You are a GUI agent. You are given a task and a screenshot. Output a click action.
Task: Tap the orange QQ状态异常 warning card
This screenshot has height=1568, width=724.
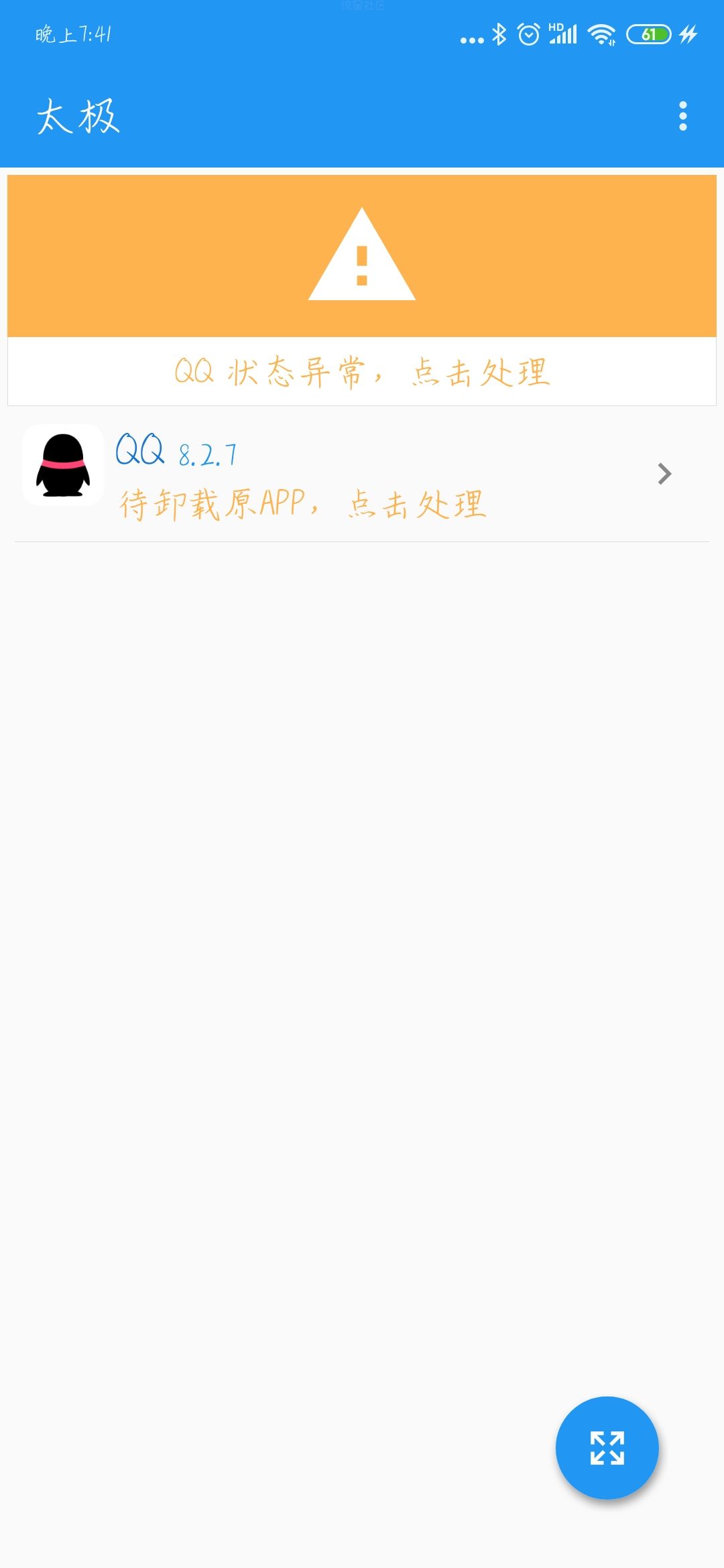[x=362, y=290]
